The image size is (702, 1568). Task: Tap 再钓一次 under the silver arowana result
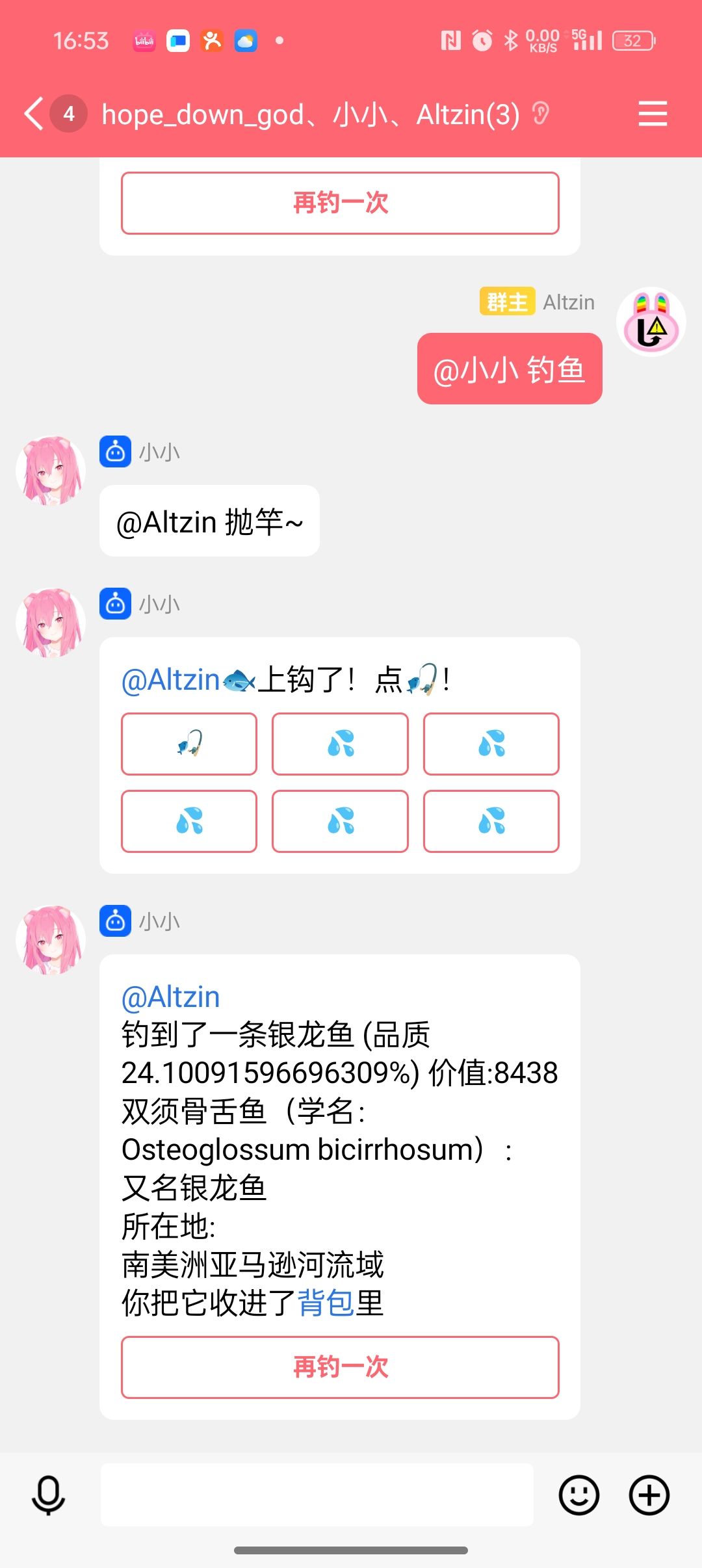click(340, 1367)
